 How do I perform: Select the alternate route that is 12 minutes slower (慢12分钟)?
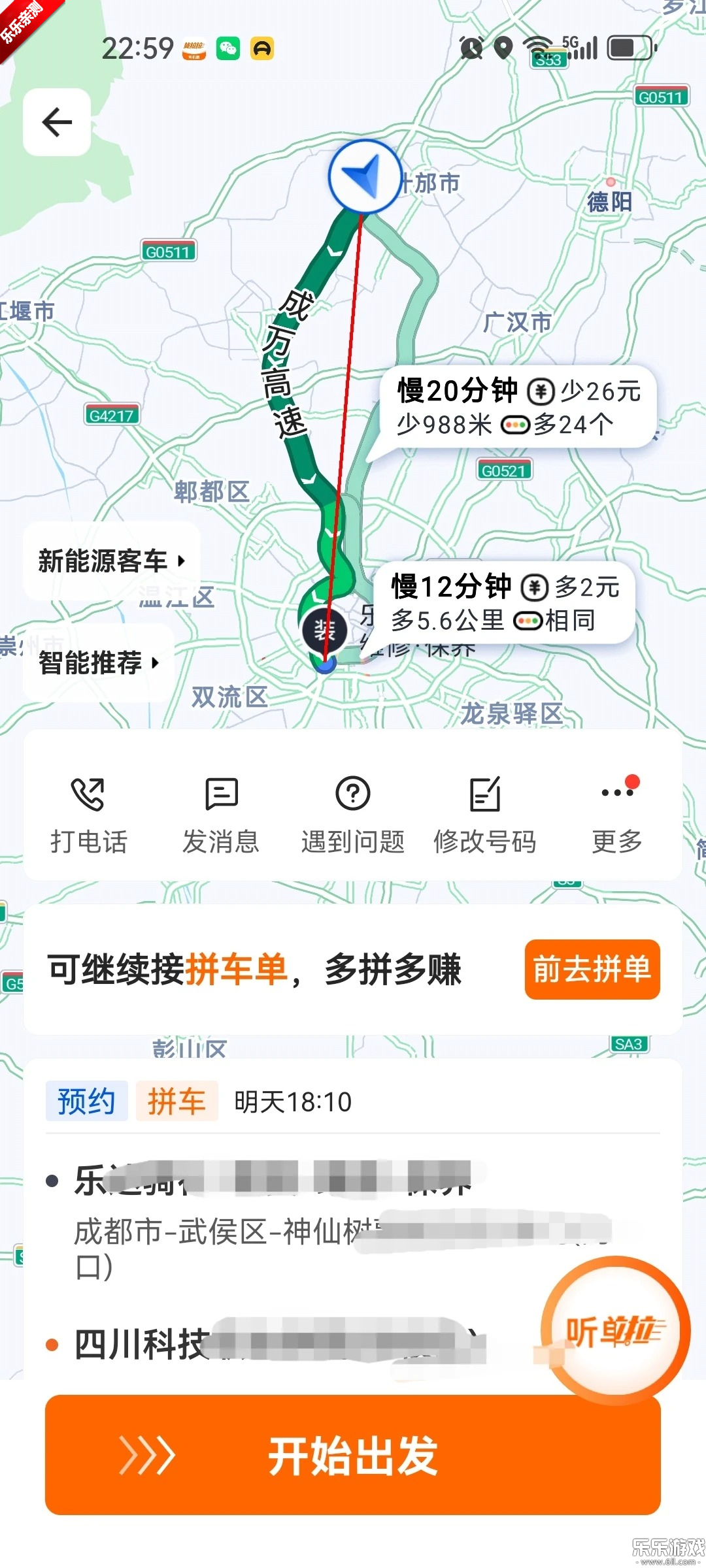(x=505, y=602)
